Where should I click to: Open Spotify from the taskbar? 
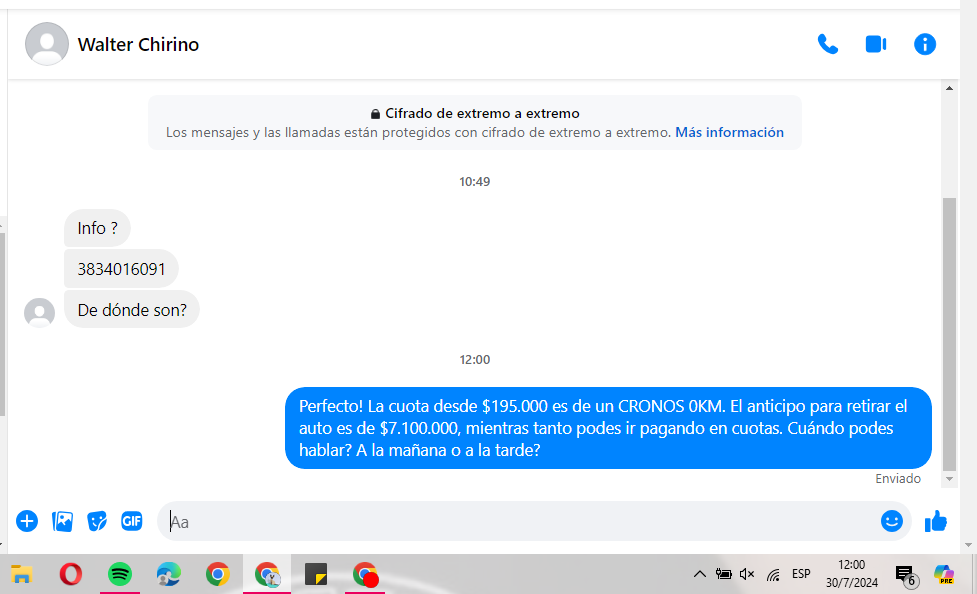[x=119, y=574]
